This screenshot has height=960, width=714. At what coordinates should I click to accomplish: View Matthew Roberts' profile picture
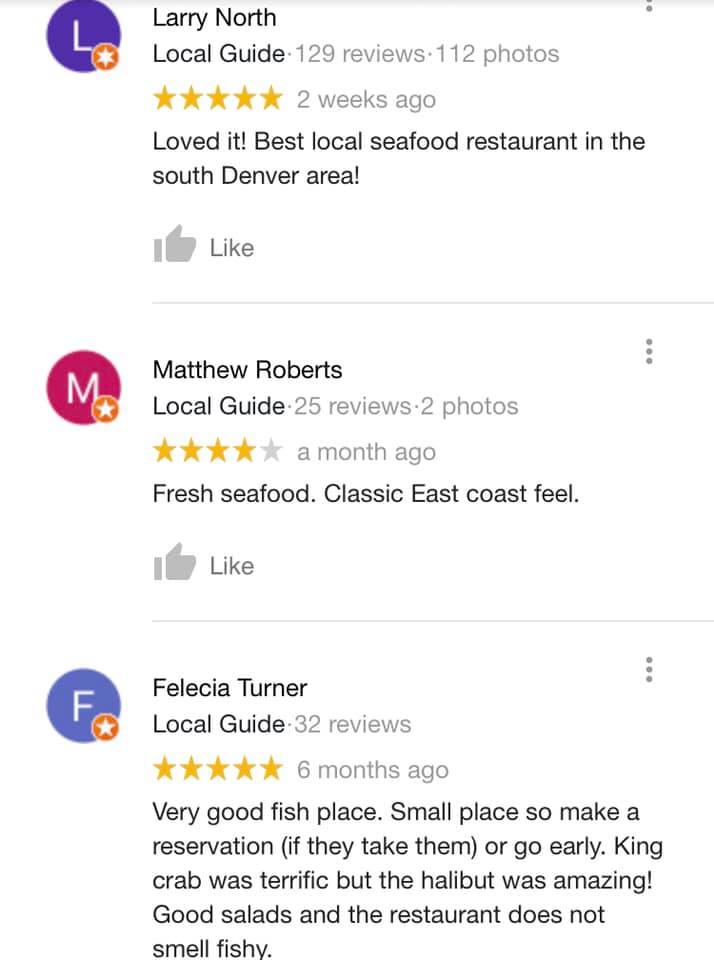click(x=82, y=388)
